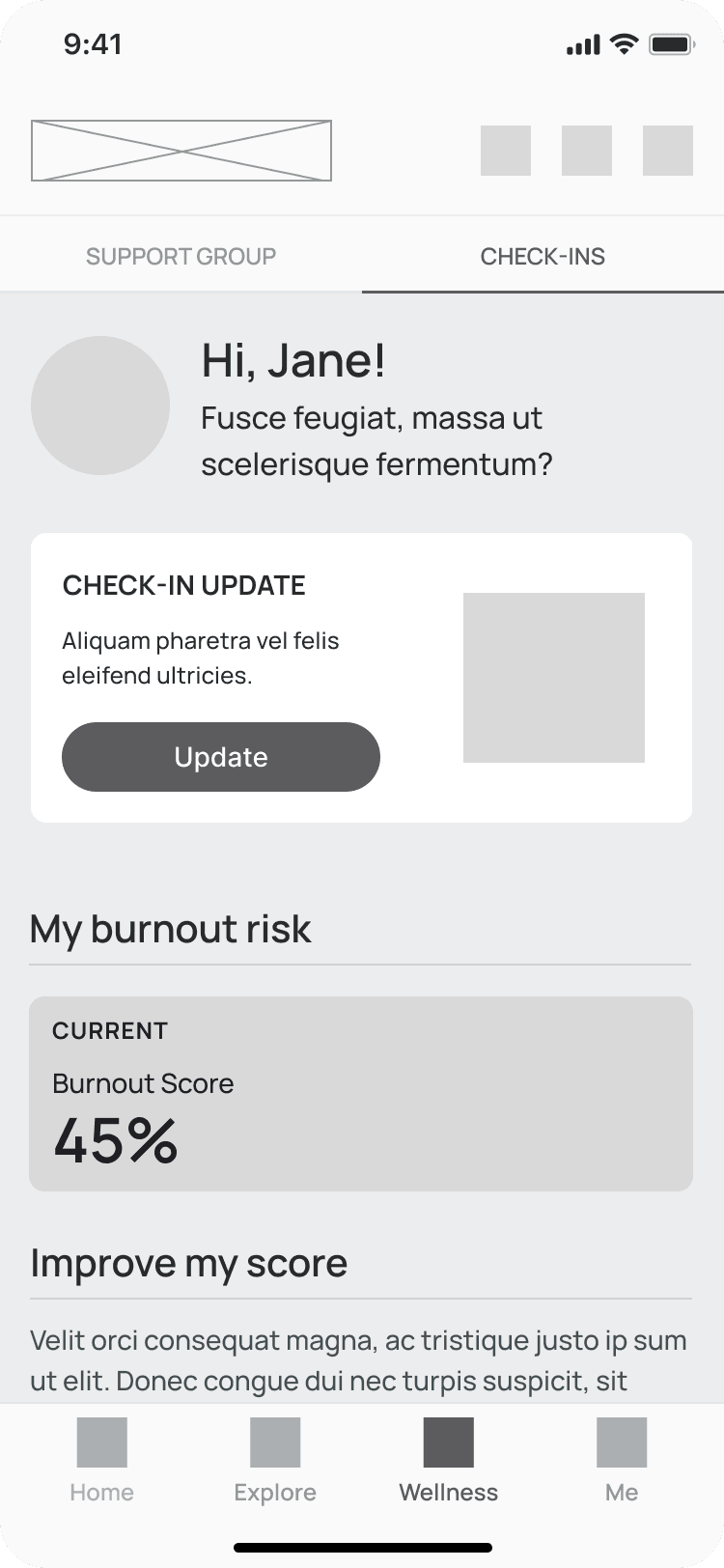Click the app logo placeholder
724x1568 pixels.
tap(181, 151)
